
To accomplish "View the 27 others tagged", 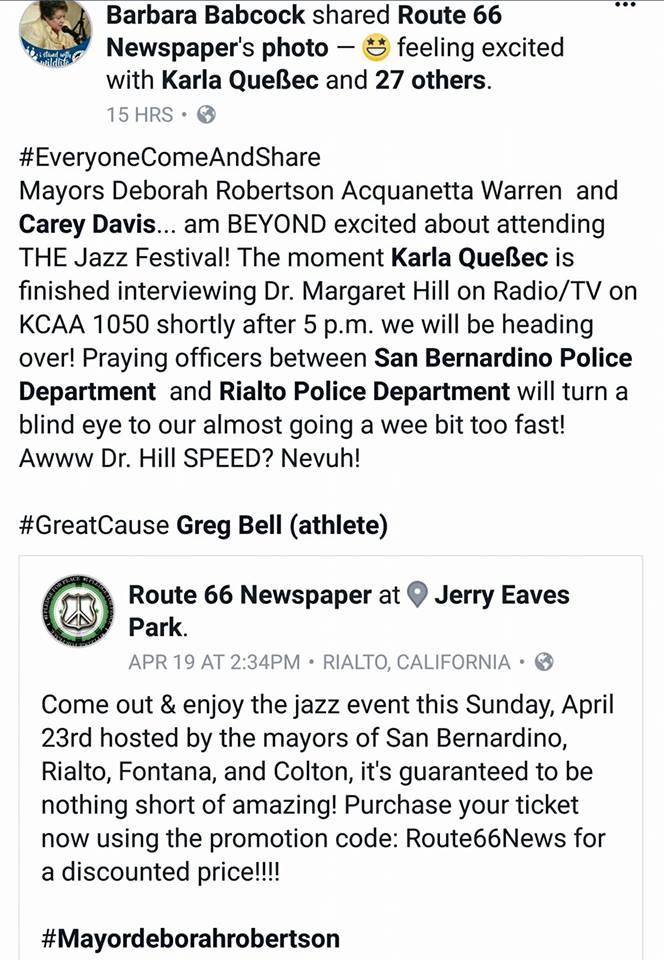I will (430, 80).
